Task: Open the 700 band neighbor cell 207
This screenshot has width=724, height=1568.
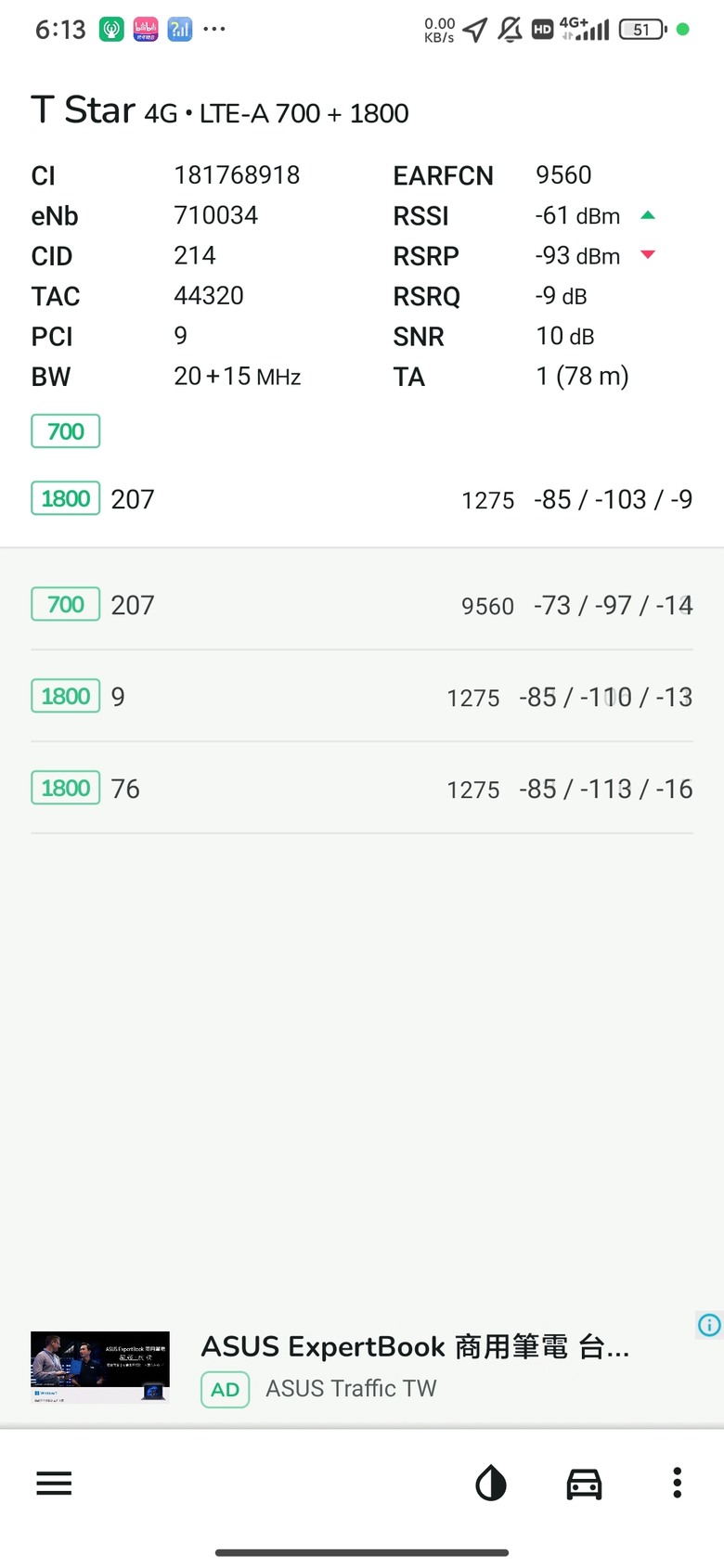Action: (362, 605)
